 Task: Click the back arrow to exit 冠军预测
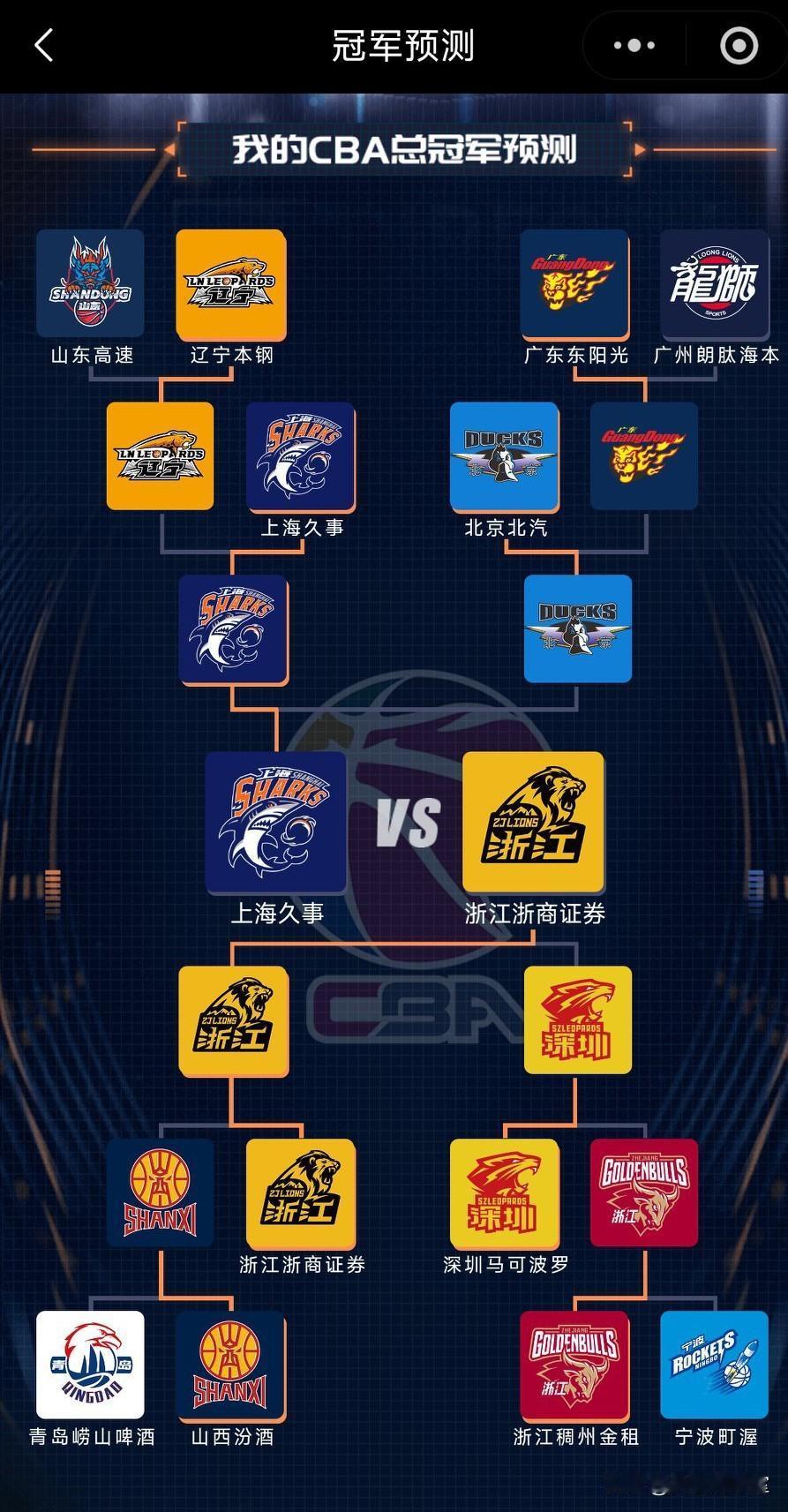click(44, 45)
